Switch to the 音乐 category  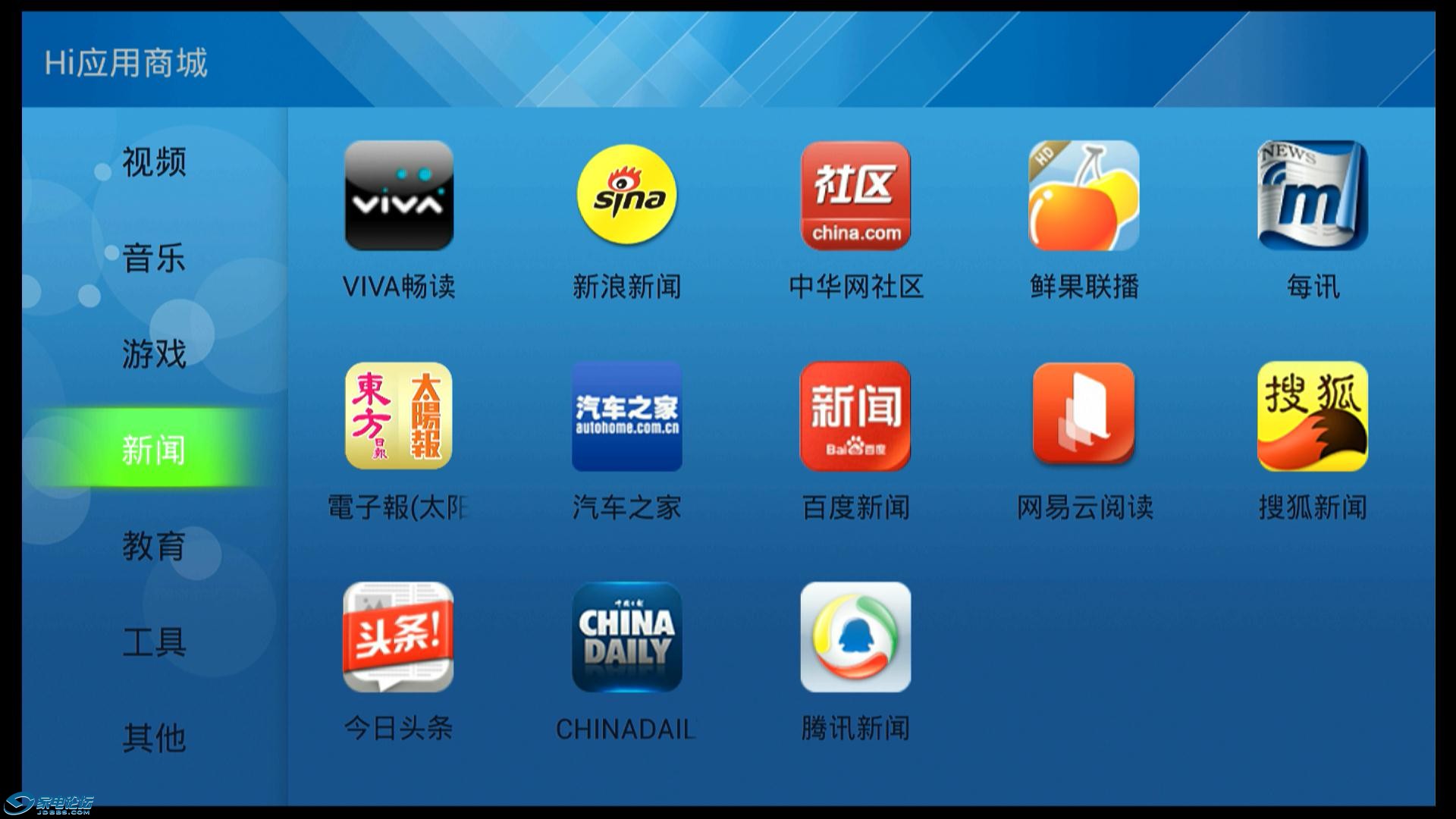(154, 258)
